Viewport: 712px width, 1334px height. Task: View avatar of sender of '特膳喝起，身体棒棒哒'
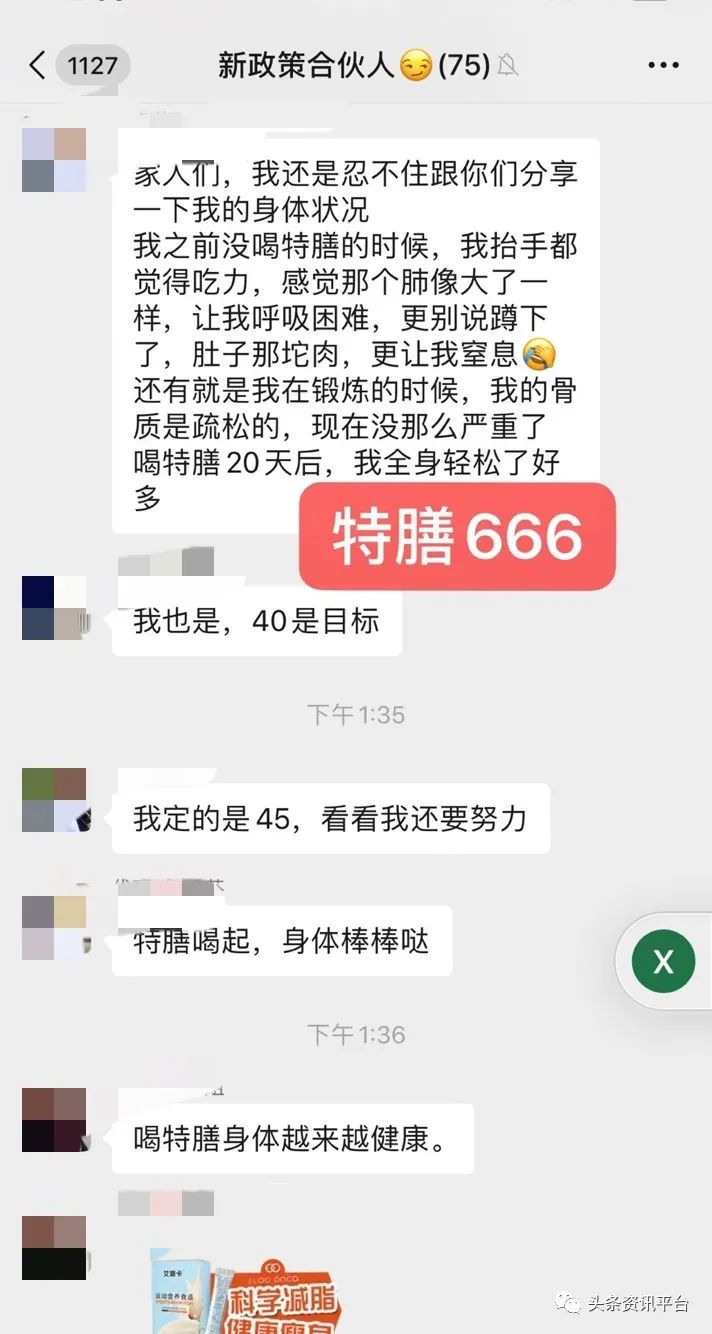(x=54, y=928)
